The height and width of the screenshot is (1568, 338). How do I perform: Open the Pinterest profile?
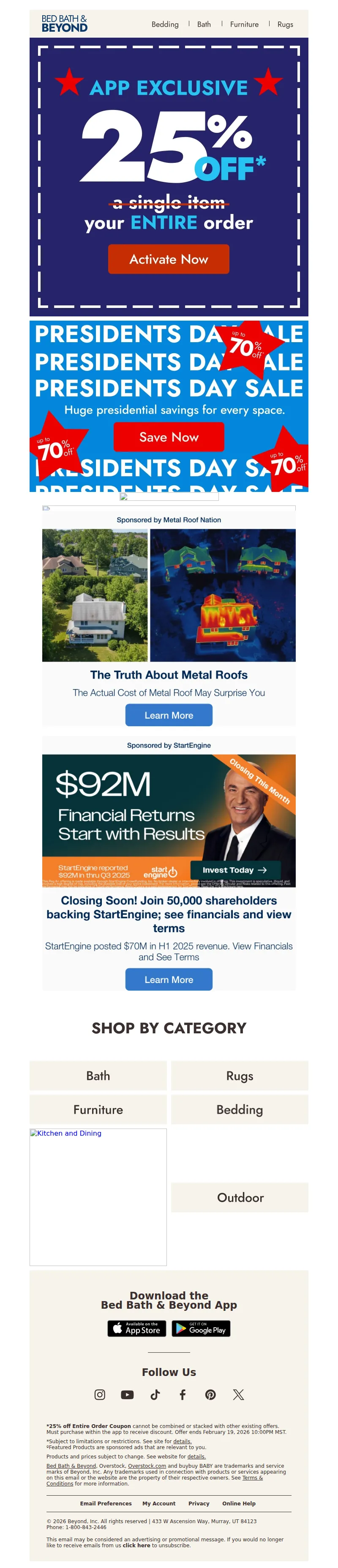pyautogui.click(x=210, y=1395)
